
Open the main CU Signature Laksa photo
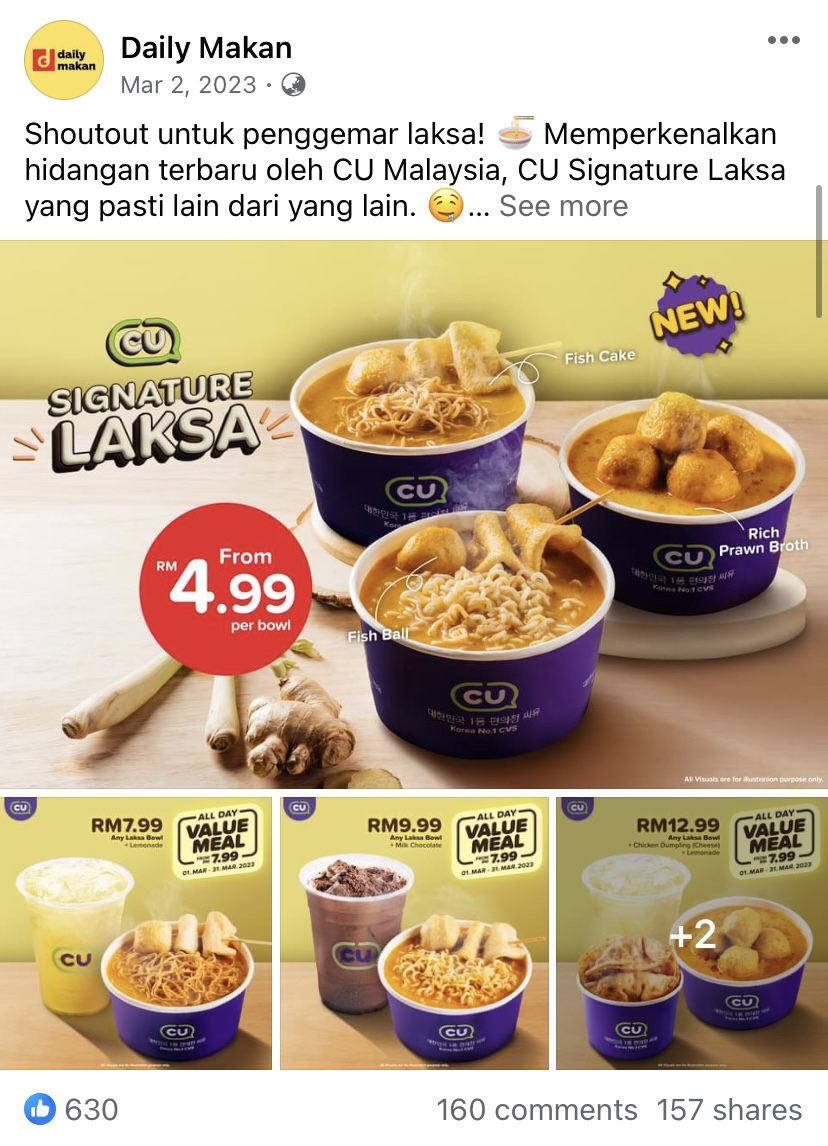[414, 514]
